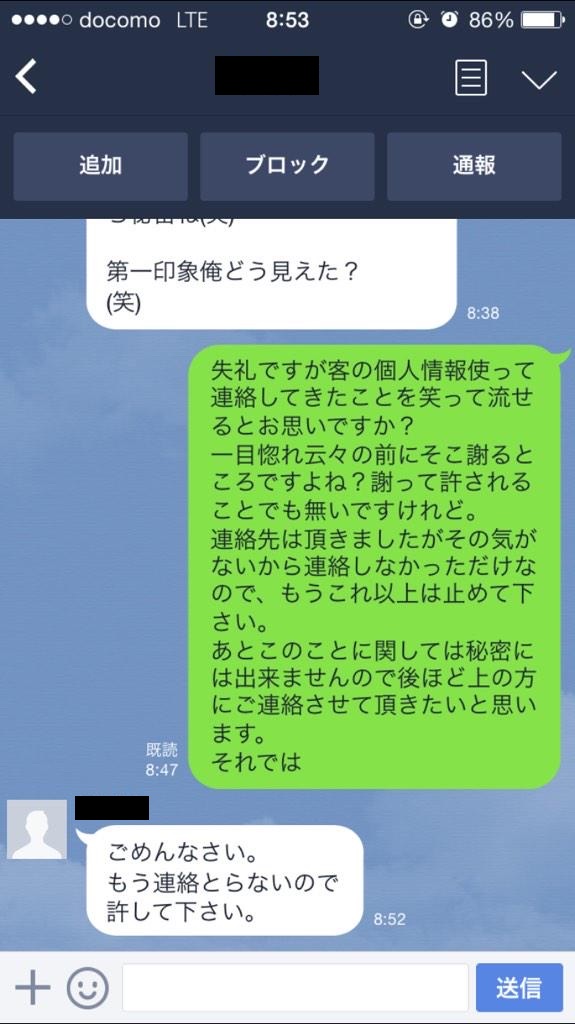Open the plus attachment menu
The image size is (575, 1024).
click(x=33, y=987)
